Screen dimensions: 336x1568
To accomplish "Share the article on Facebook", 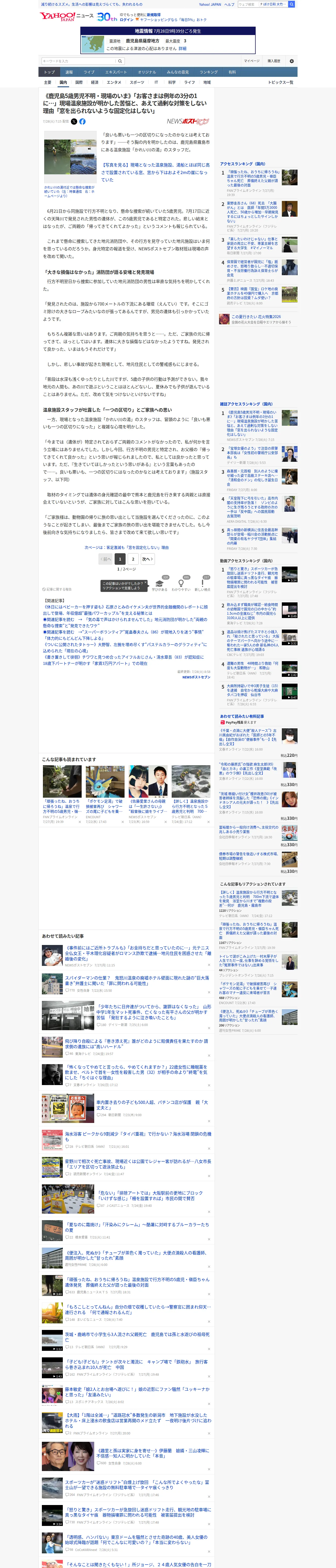I will [x=82, y=122].
